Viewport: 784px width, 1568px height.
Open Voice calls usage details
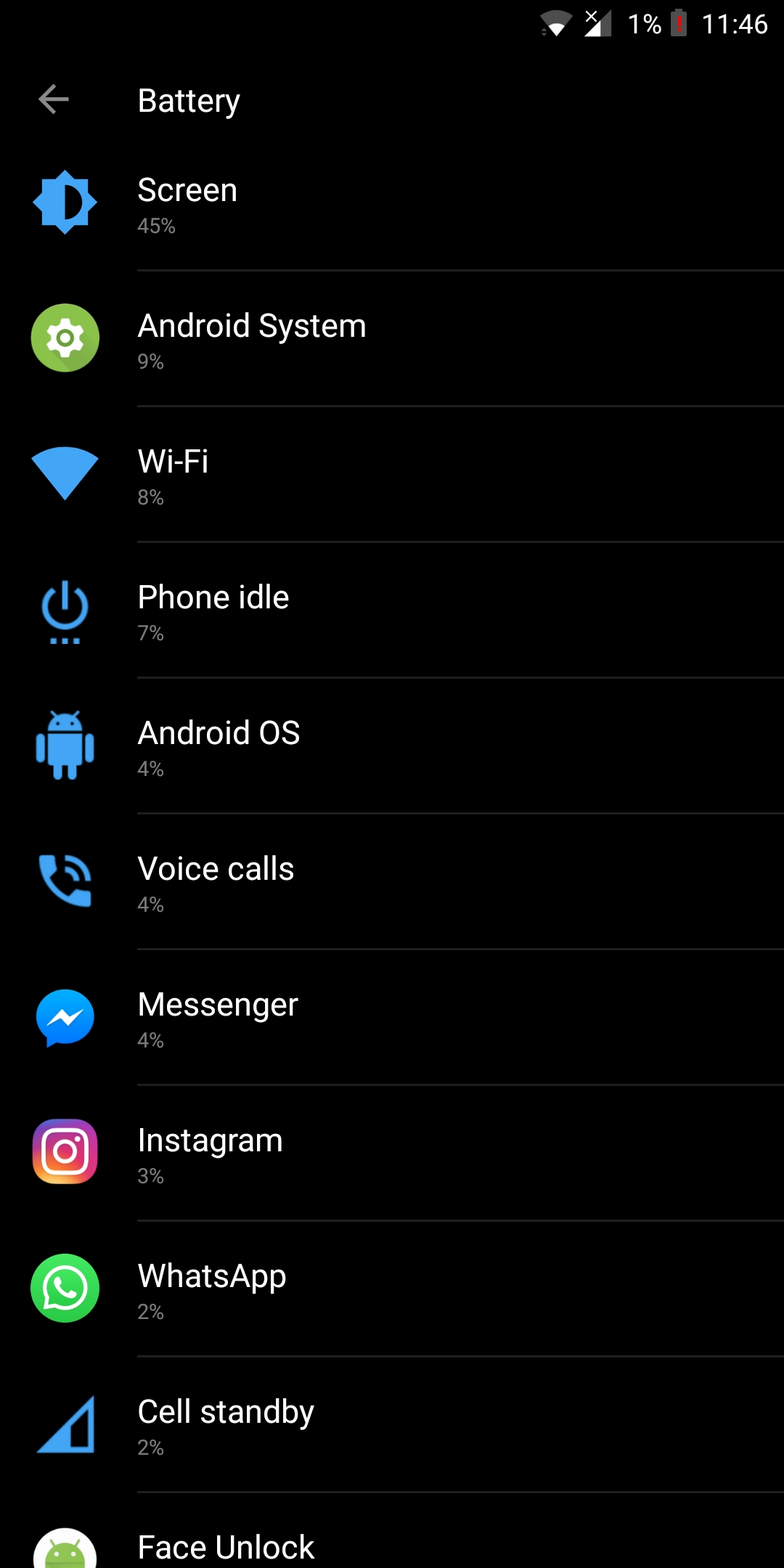coord(392,881)
